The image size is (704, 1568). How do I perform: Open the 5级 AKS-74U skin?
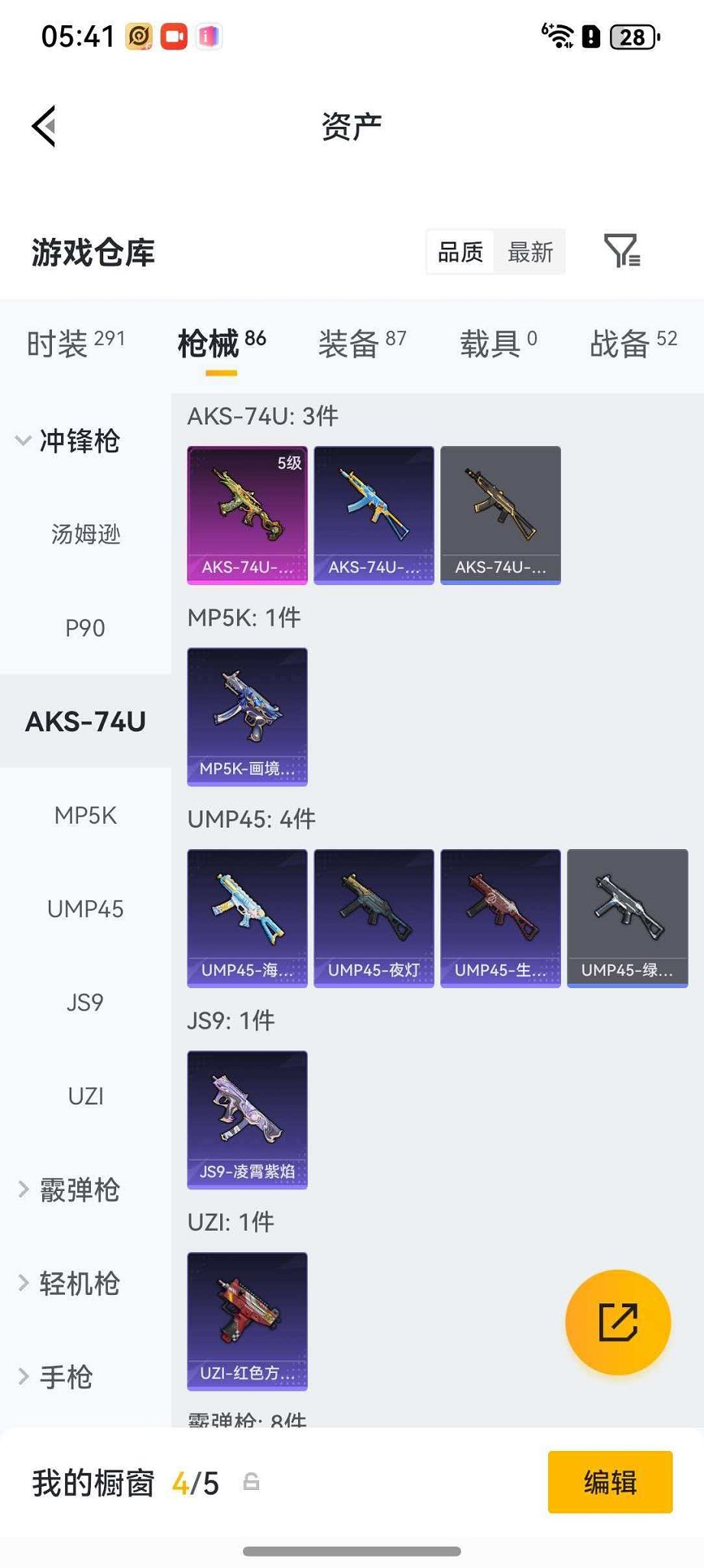click(247, 515)
